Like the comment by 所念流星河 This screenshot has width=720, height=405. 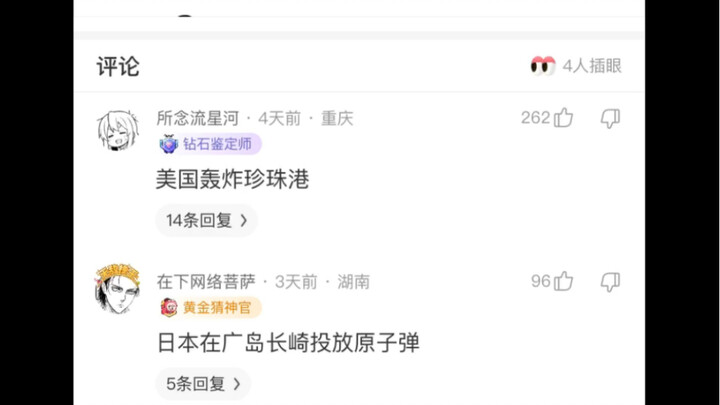(x=563, y=118)
